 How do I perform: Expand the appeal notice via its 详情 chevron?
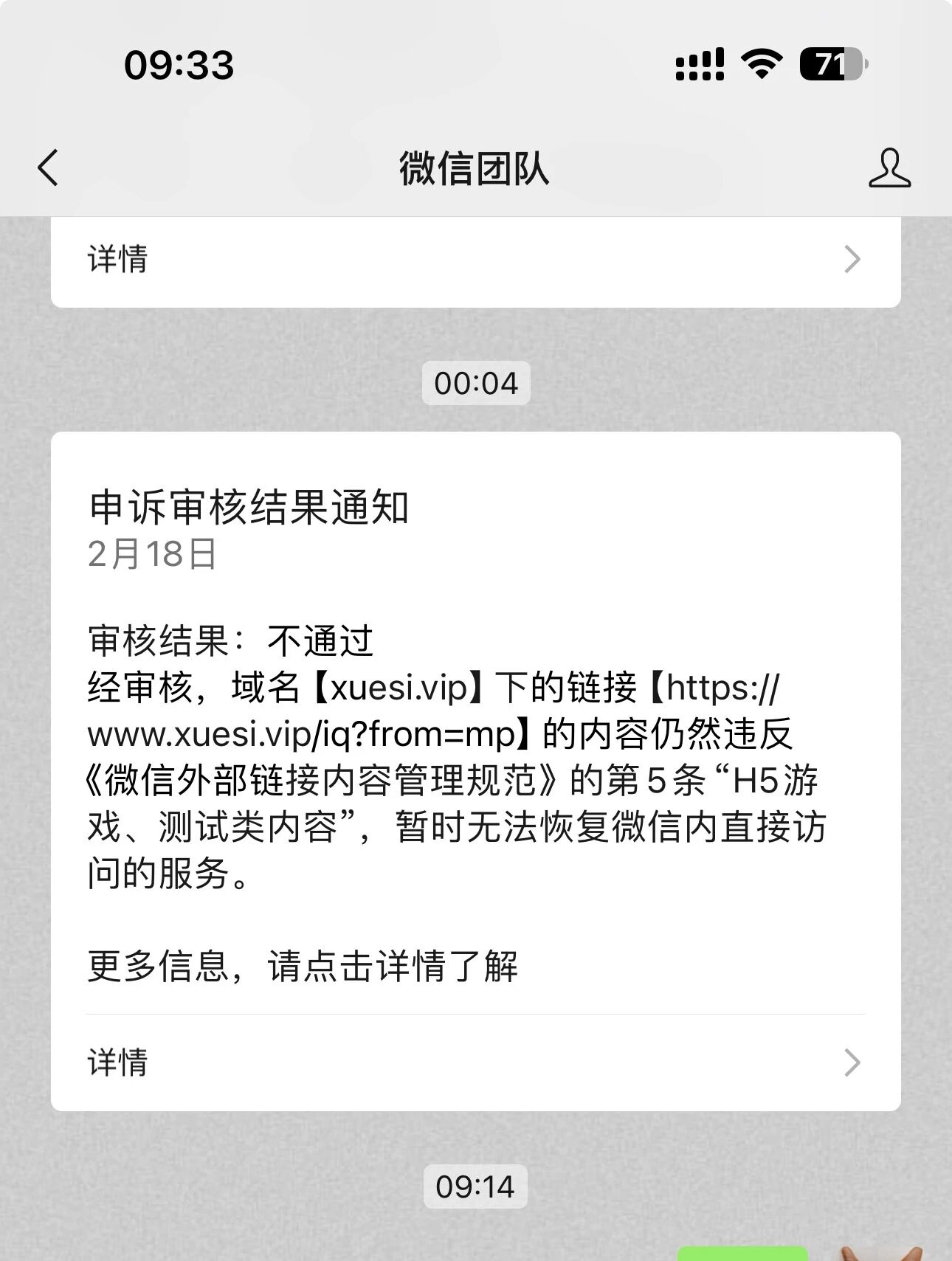click(852, 1063)
